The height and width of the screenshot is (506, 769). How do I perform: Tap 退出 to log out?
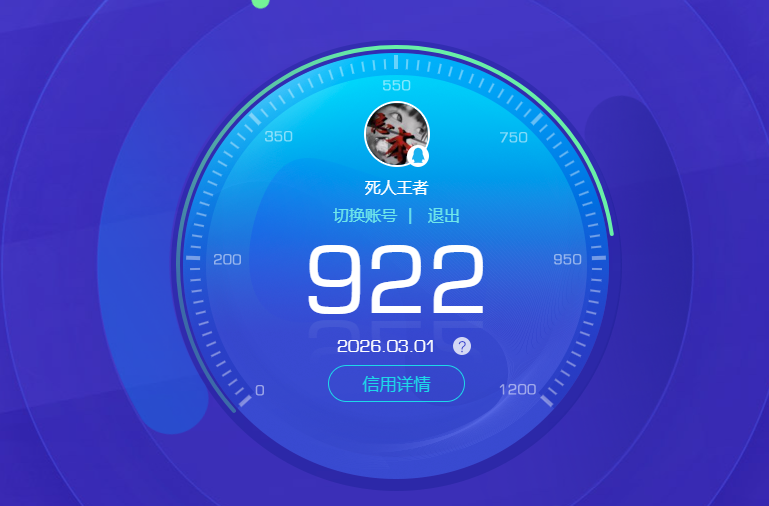pos(444,216)
